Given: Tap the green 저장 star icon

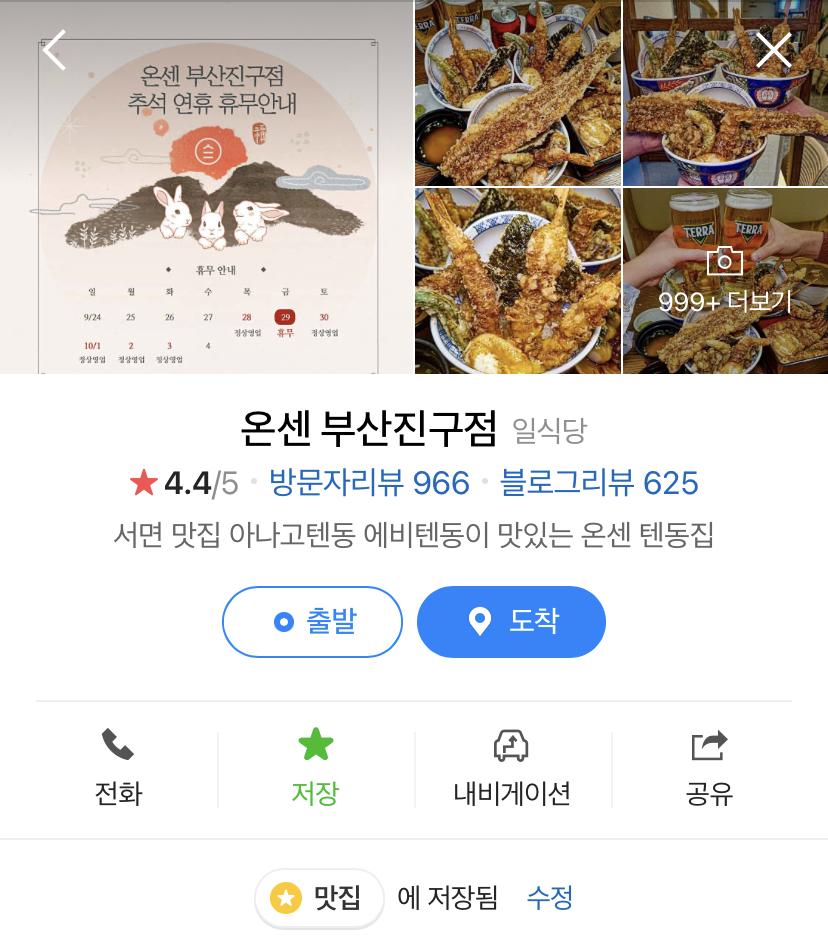Looking at the screenshot, I should click(316, 744).
